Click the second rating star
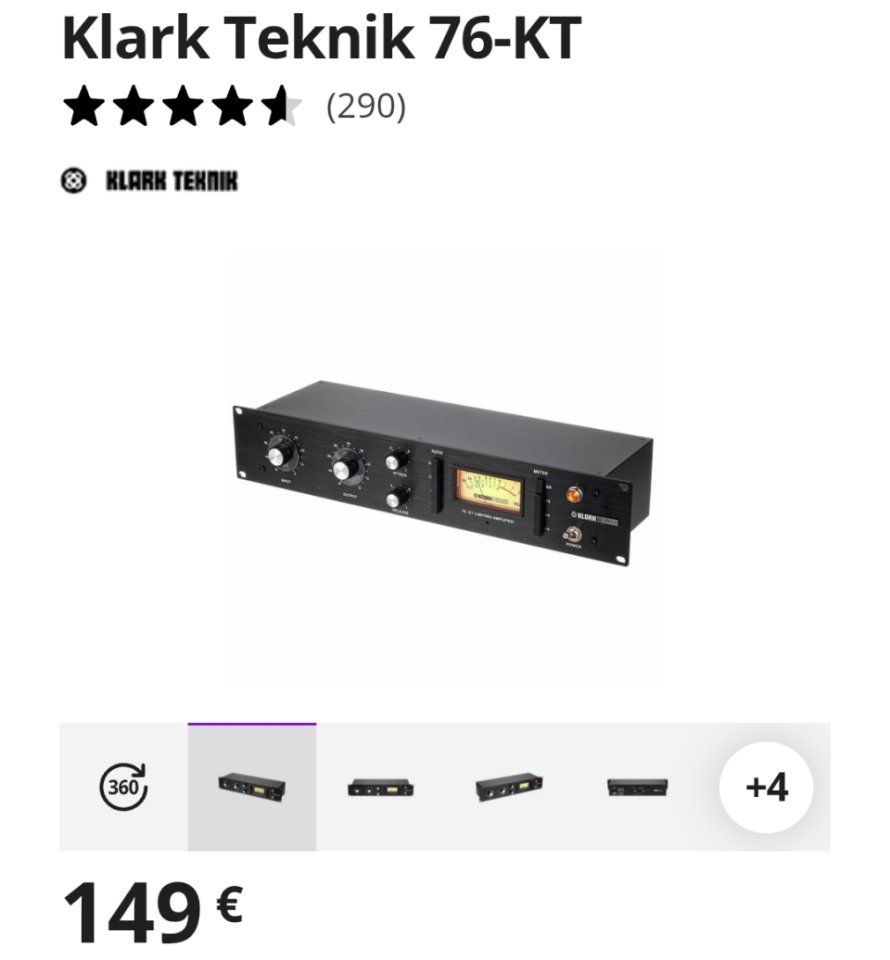890x960 pixels. pyautogui.click(x=131, y=105)
